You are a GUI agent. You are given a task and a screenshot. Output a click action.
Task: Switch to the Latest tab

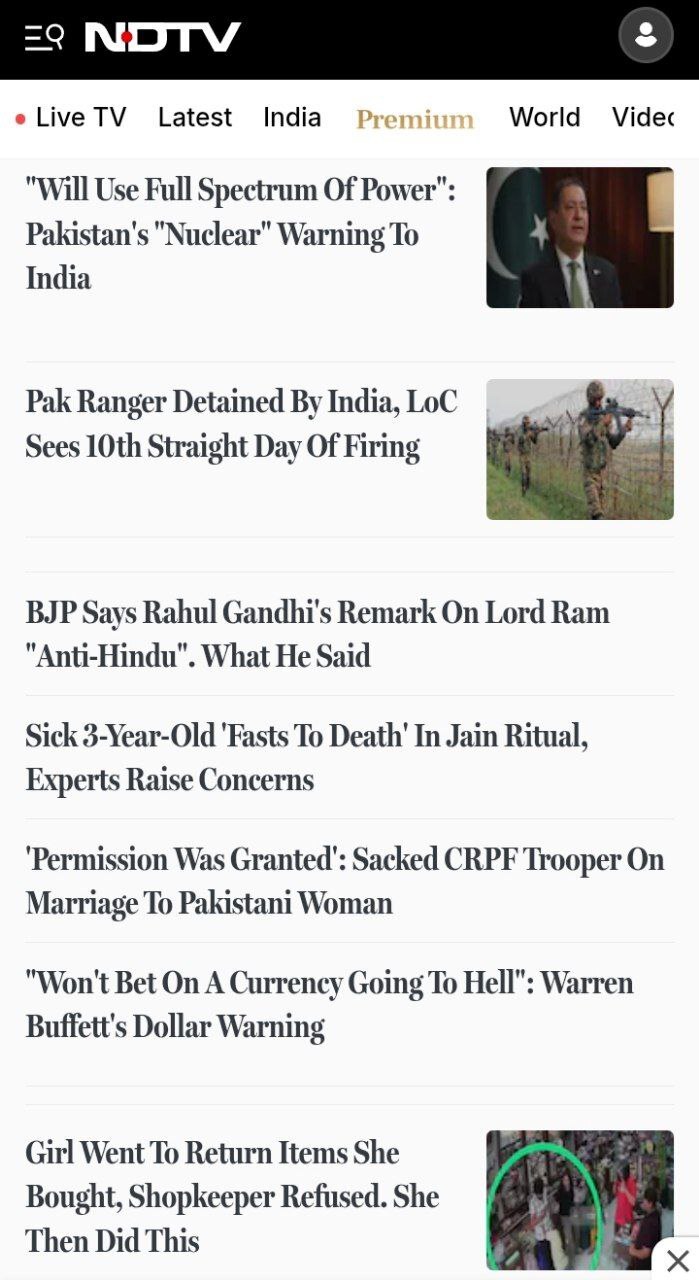click(194, 118)
